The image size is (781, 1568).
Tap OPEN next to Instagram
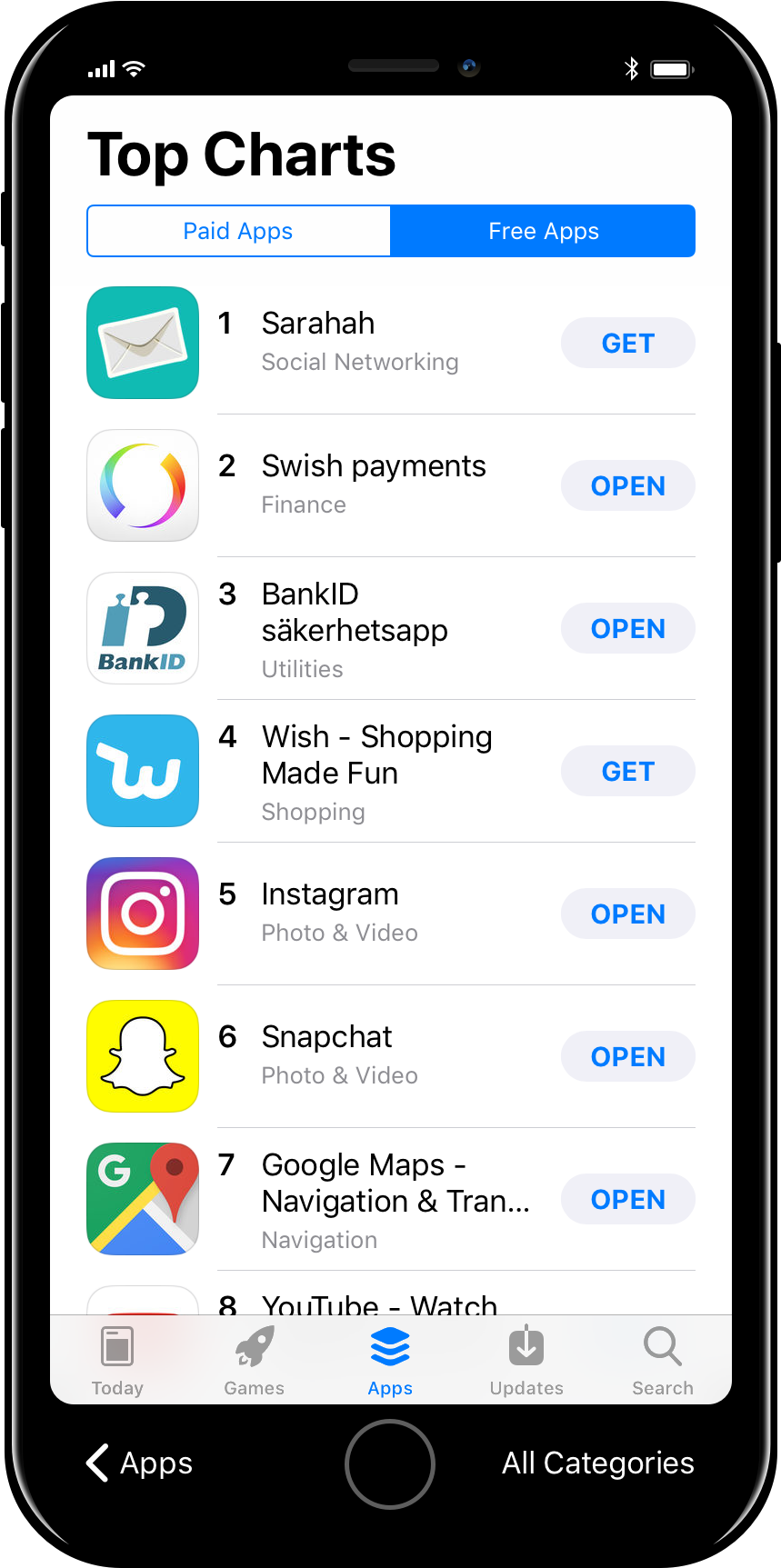(x=627, y=914)
